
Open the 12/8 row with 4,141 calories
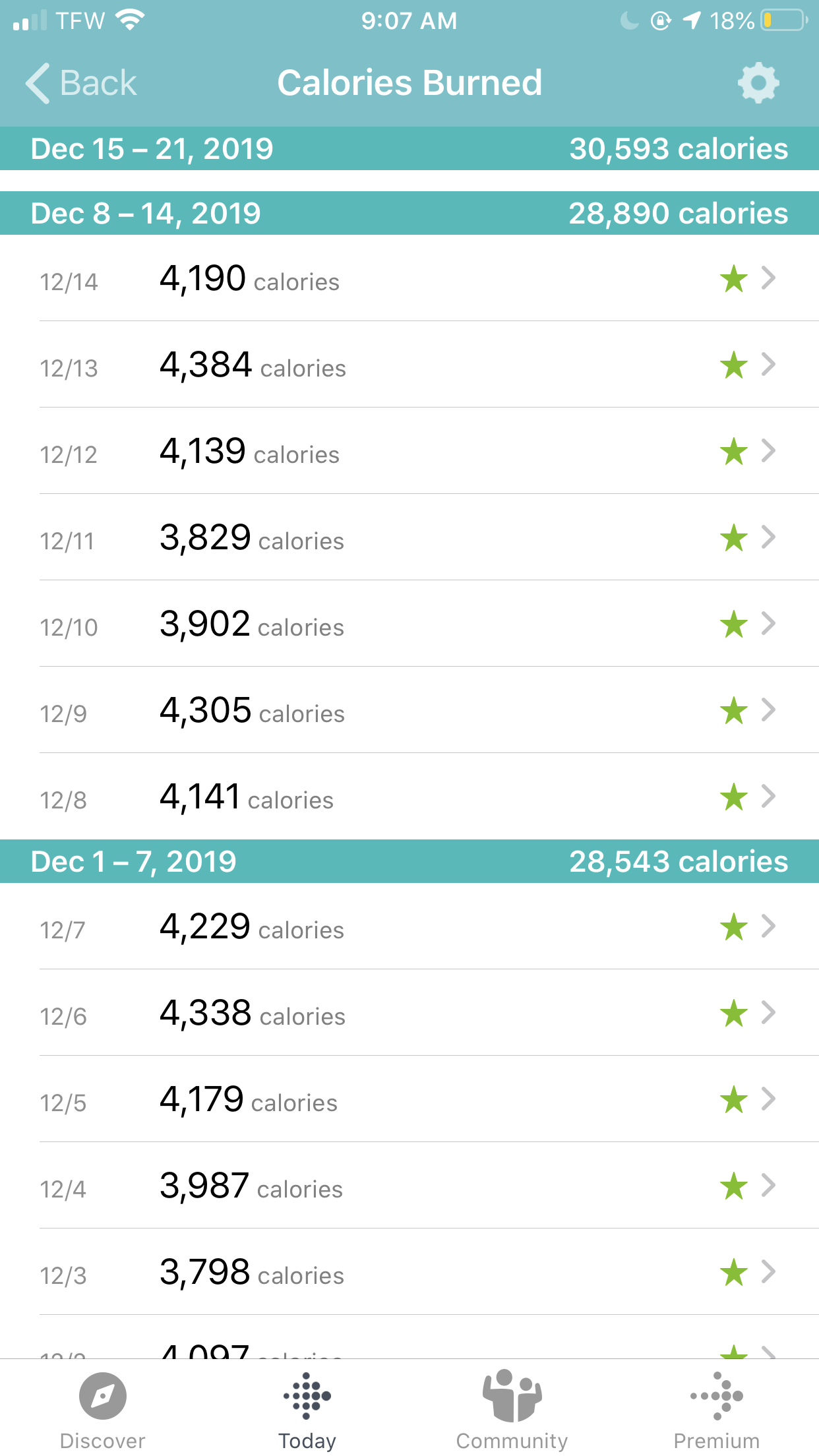click(409, 797)
